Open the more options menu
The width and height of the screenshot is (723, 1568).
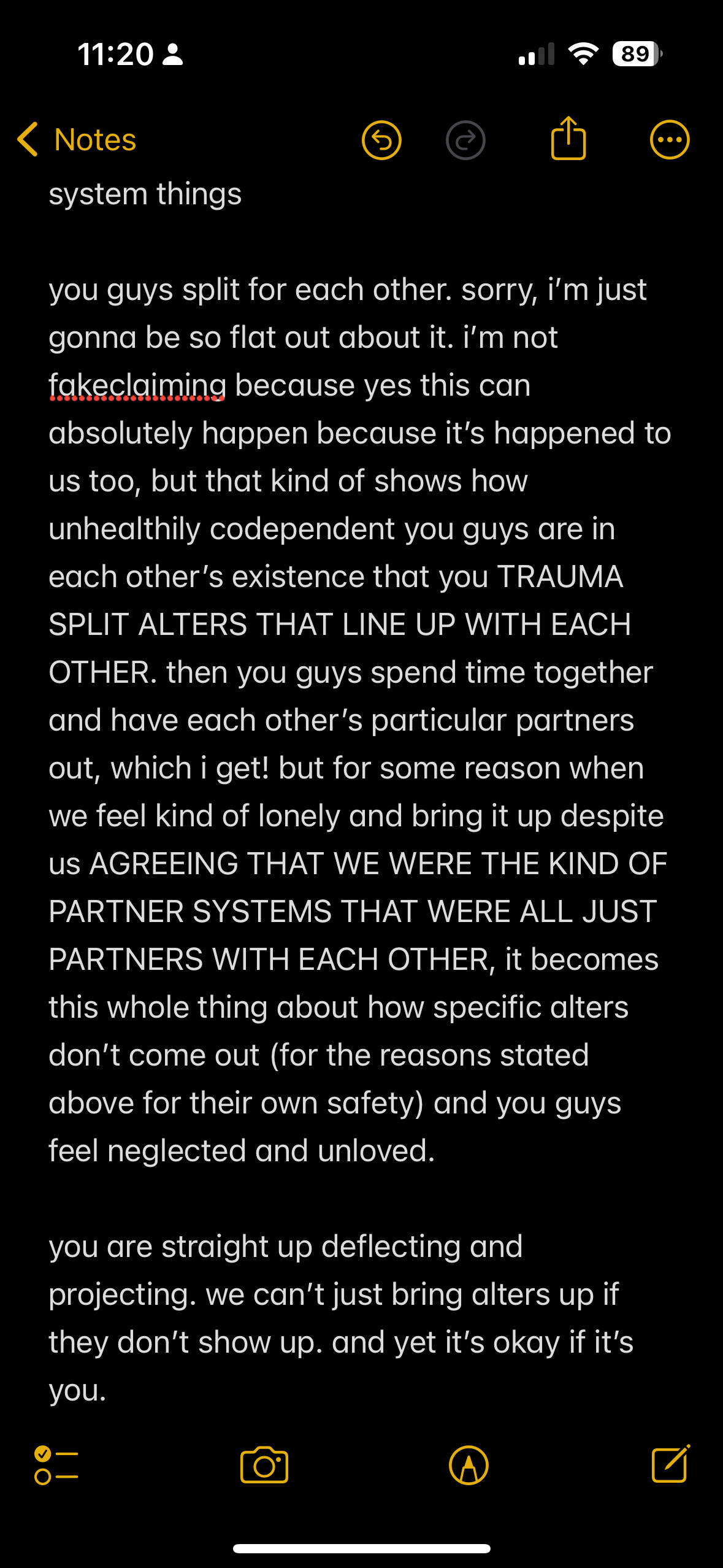(x=670, y=140)
